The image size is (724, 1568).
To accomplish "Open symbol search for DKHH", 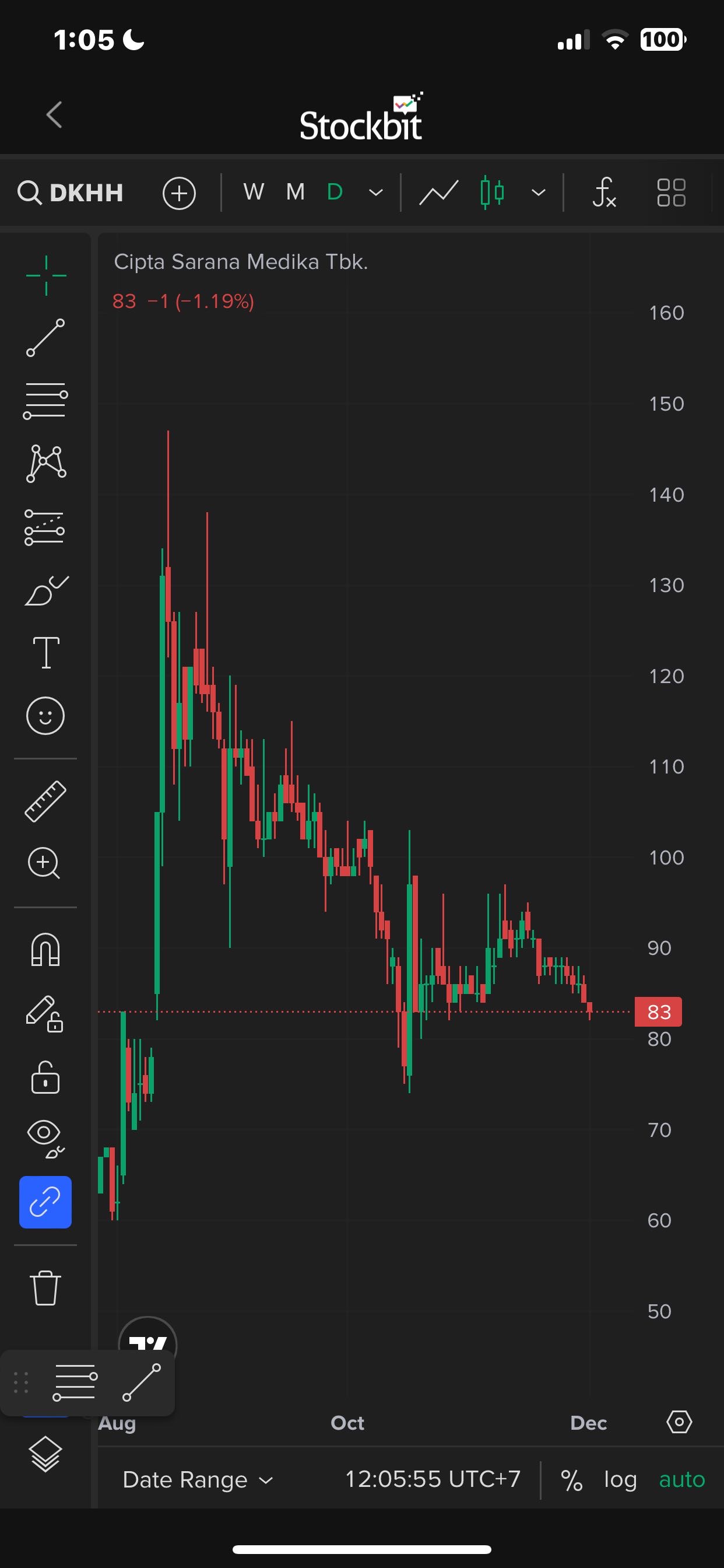I will [71, 192].
